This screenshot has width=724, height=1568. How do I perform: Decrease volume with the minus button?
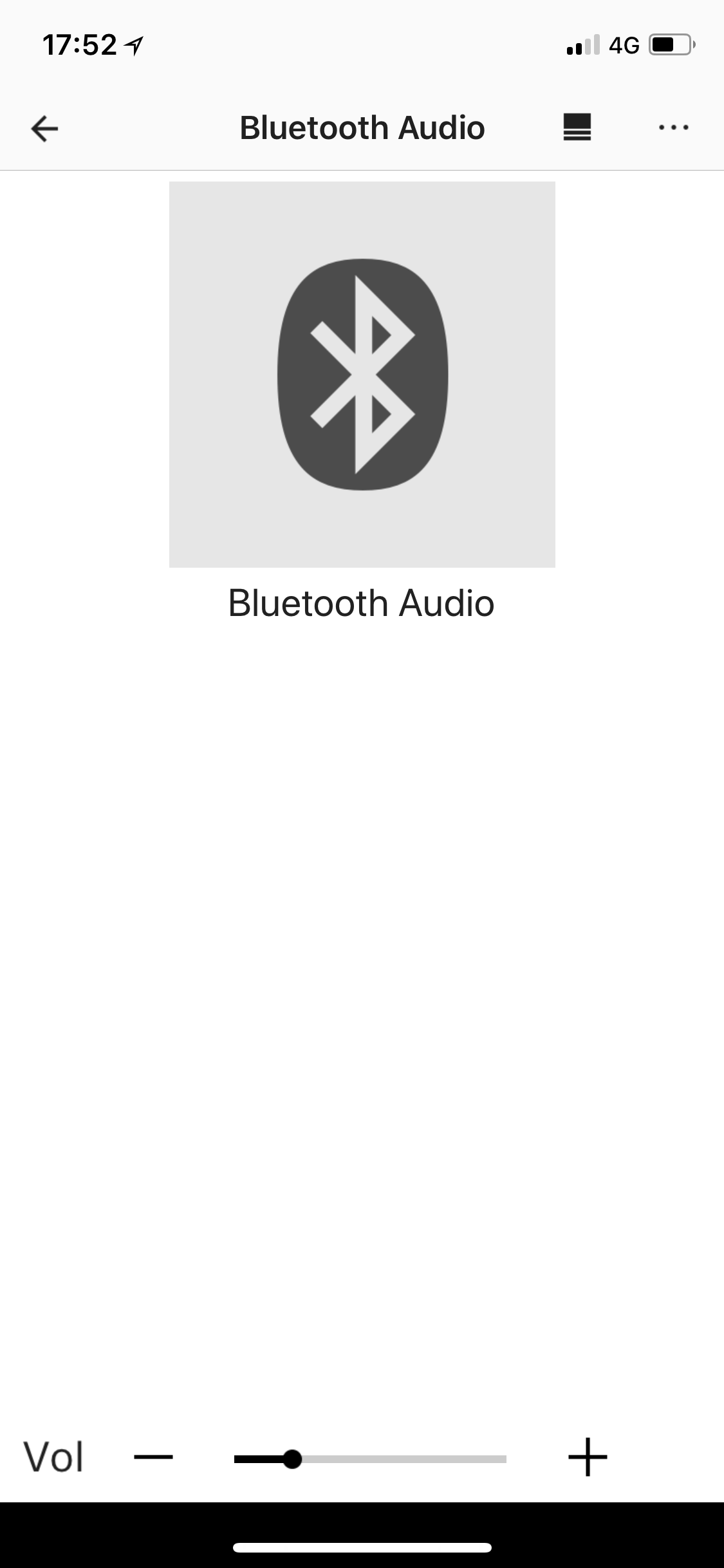pyautogui.click(x=153, y=1457)
